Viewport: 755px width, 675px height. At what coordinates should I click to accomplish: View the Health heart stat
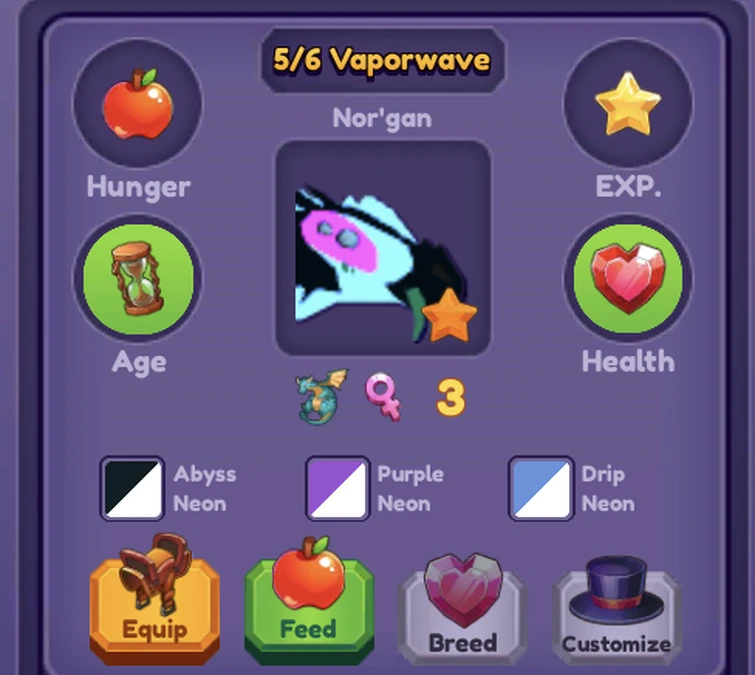coord(627,278)
